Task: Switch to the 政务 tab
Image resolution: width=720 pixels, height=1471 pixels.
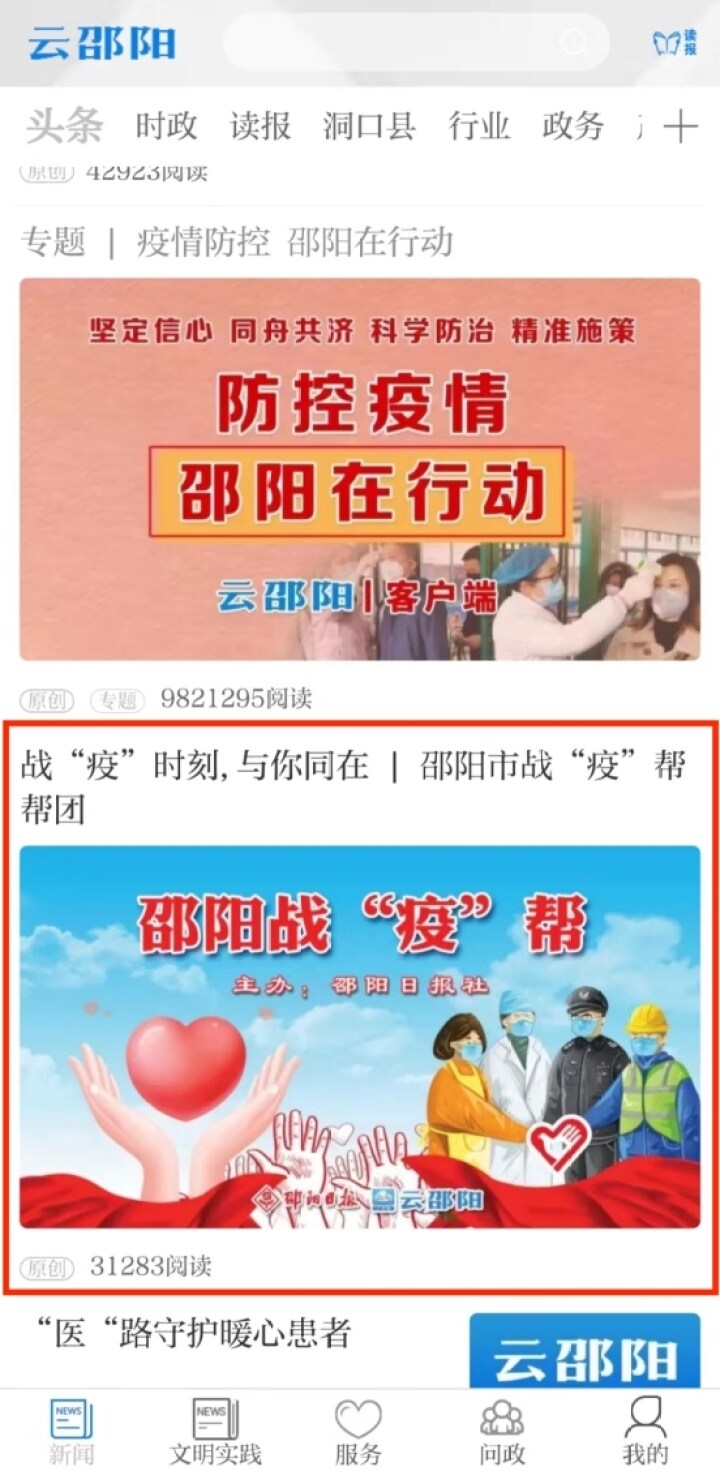Action: point(573,126)
